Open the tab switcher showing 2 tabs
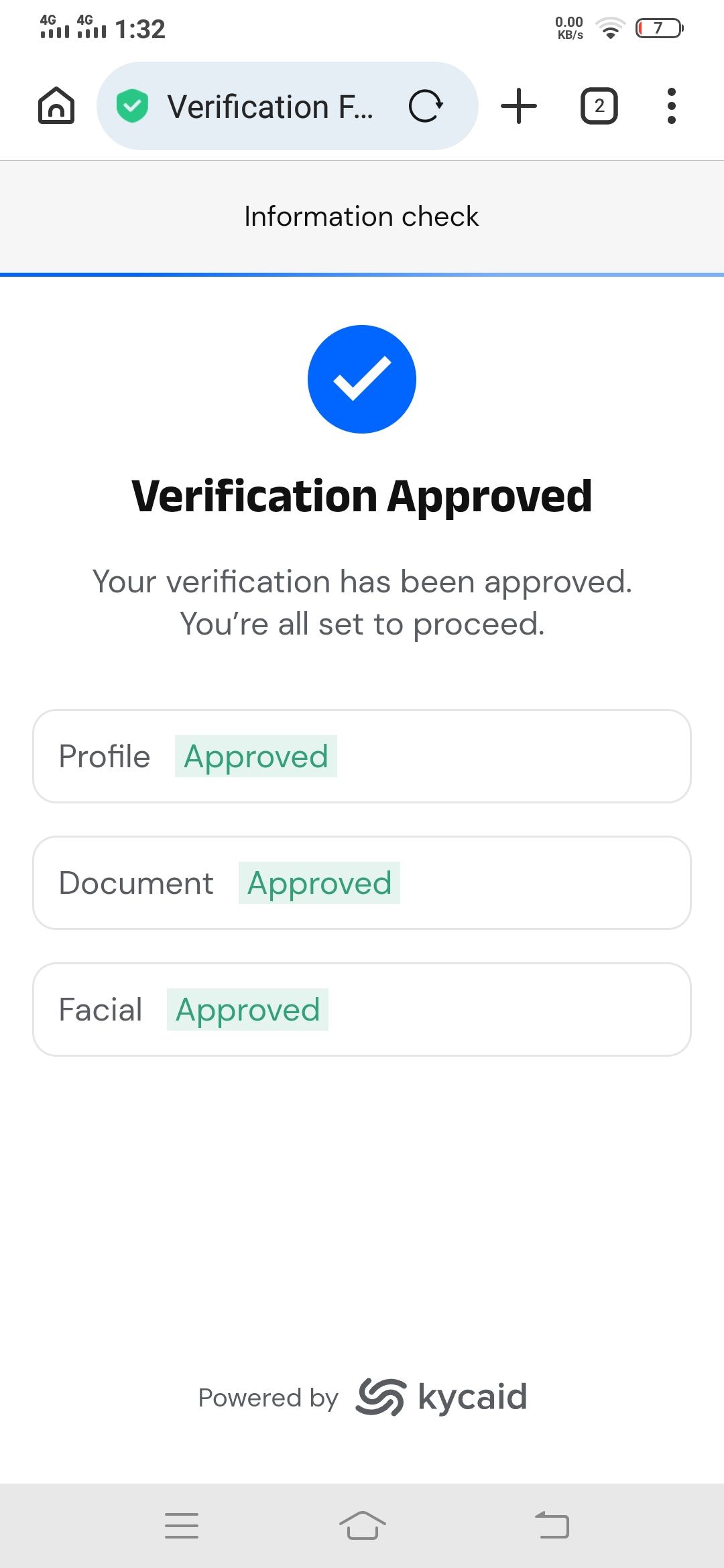Image resolution: width=724 pixels, height=1568 pixels. (x=599, y=106)
